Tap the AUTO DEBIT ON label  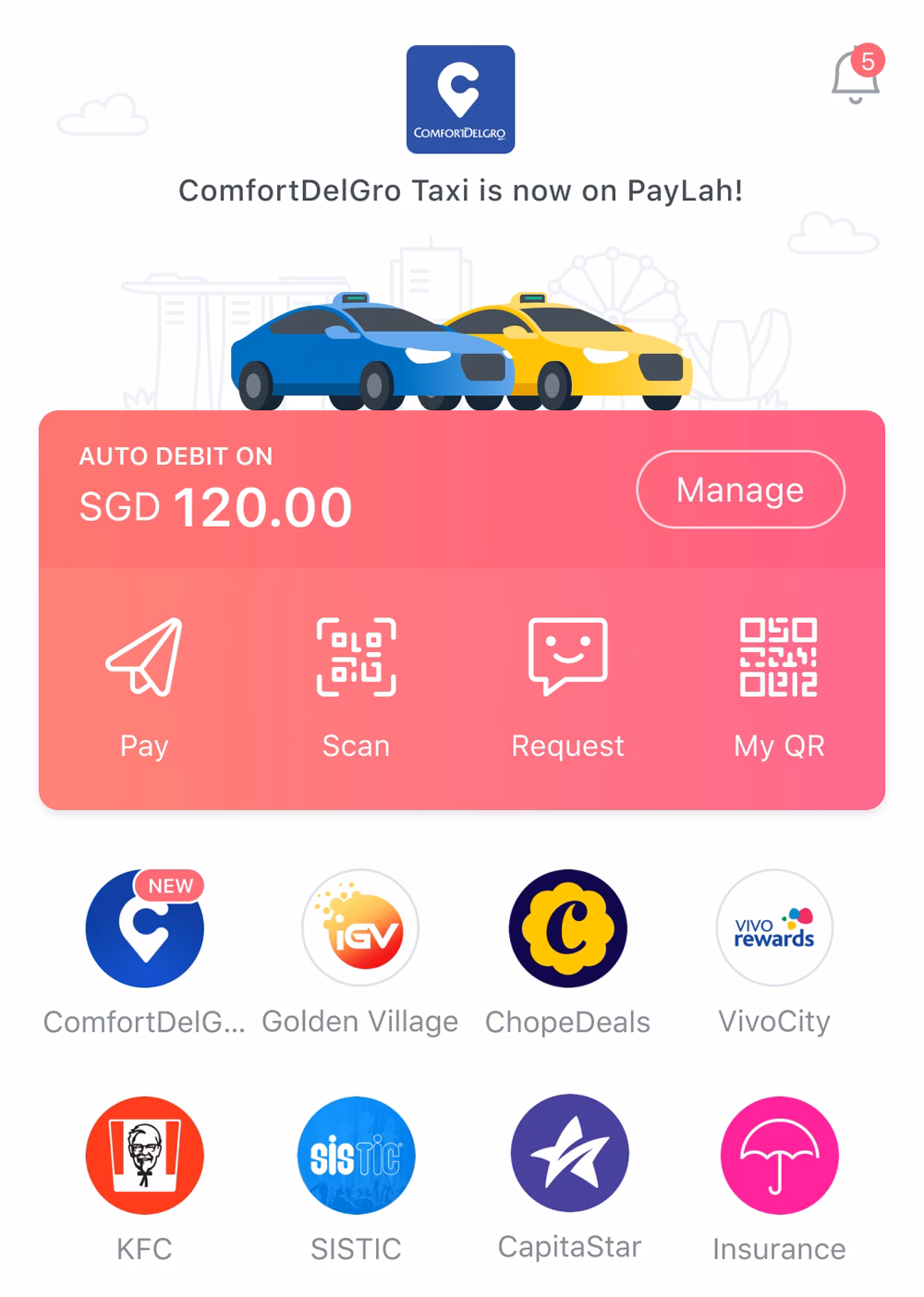click(x=176, y=456)
